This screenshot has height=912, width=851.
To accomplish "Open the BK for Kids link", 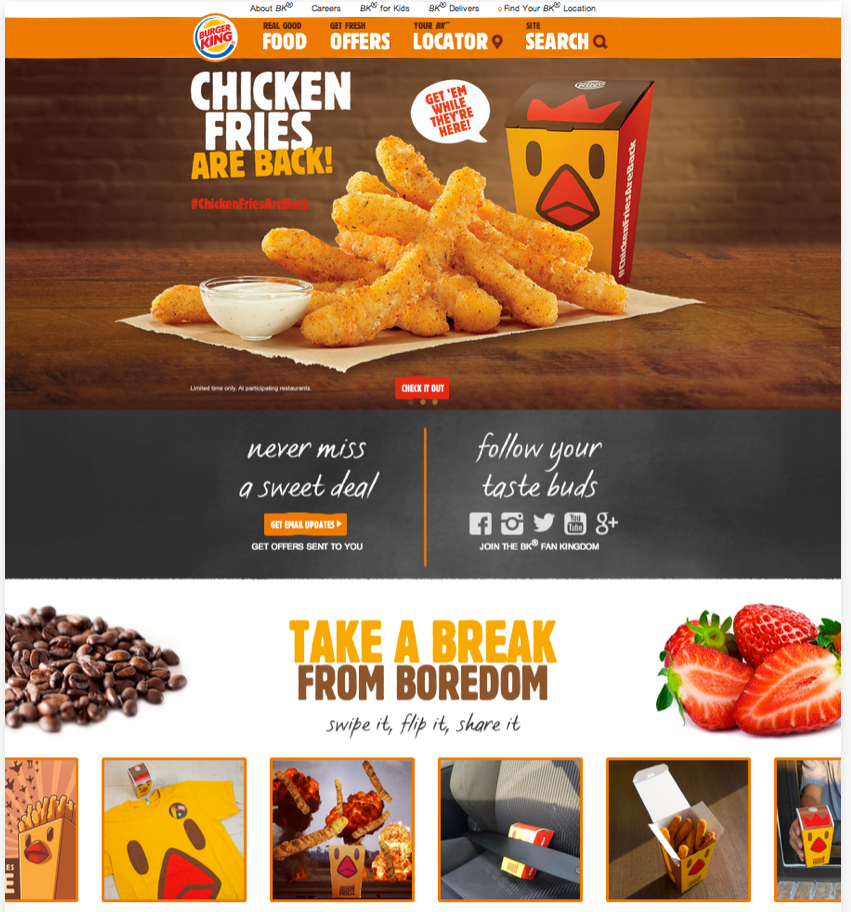I will pos(385,8).
